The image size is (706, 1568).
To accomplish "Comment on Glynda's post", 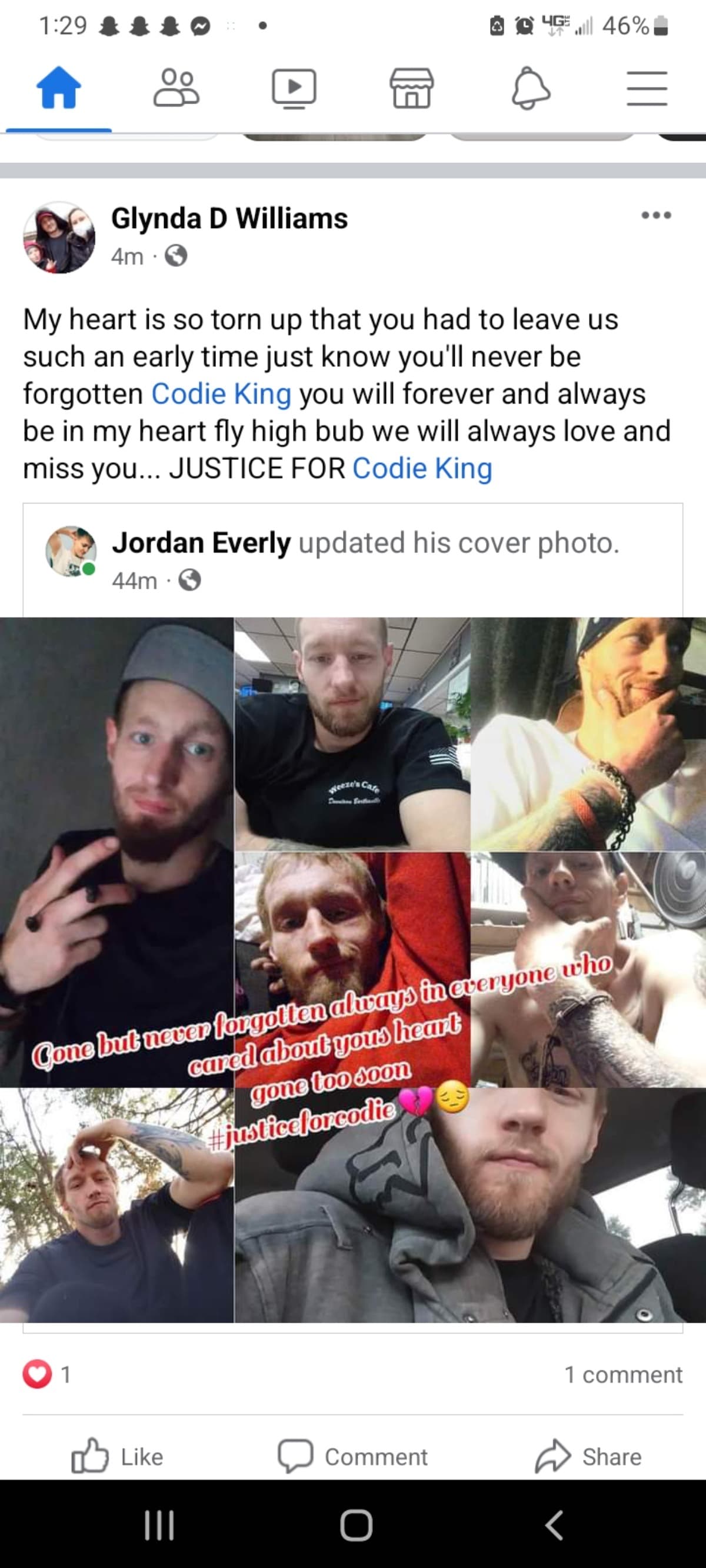I will [352, 1457].
